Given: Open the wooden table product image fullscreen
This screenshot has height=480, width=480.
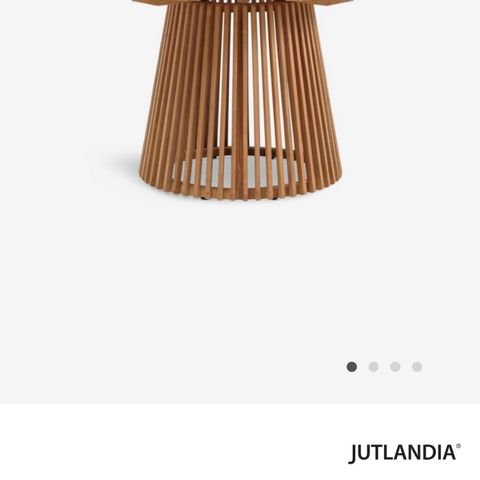Looking at the screenshot, I should [x=240, y=100].
